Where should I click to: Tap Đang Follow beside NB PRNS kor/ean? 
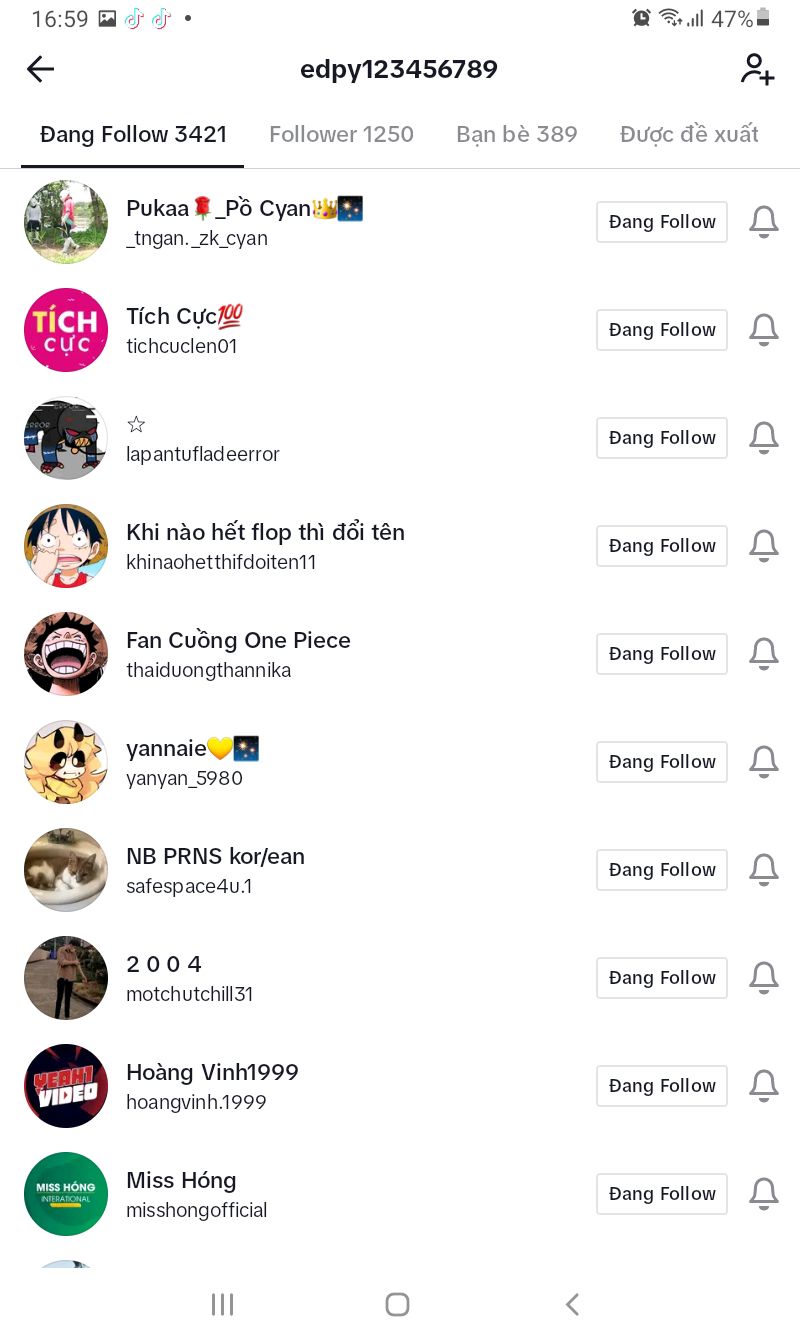pos(662,870)
